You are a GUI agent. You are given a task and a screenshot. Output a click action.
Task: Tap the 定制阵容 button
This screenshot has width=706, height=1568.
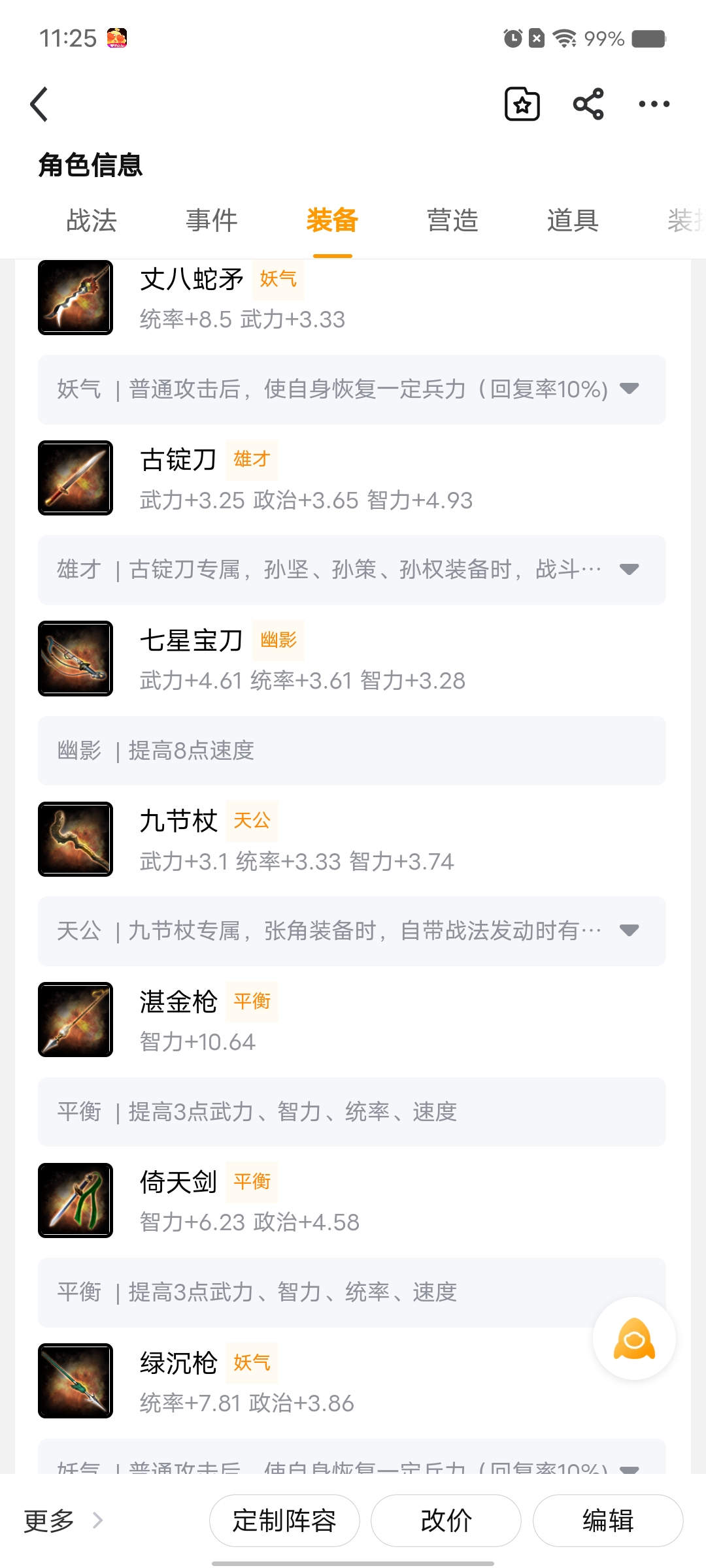[284, 1521]
